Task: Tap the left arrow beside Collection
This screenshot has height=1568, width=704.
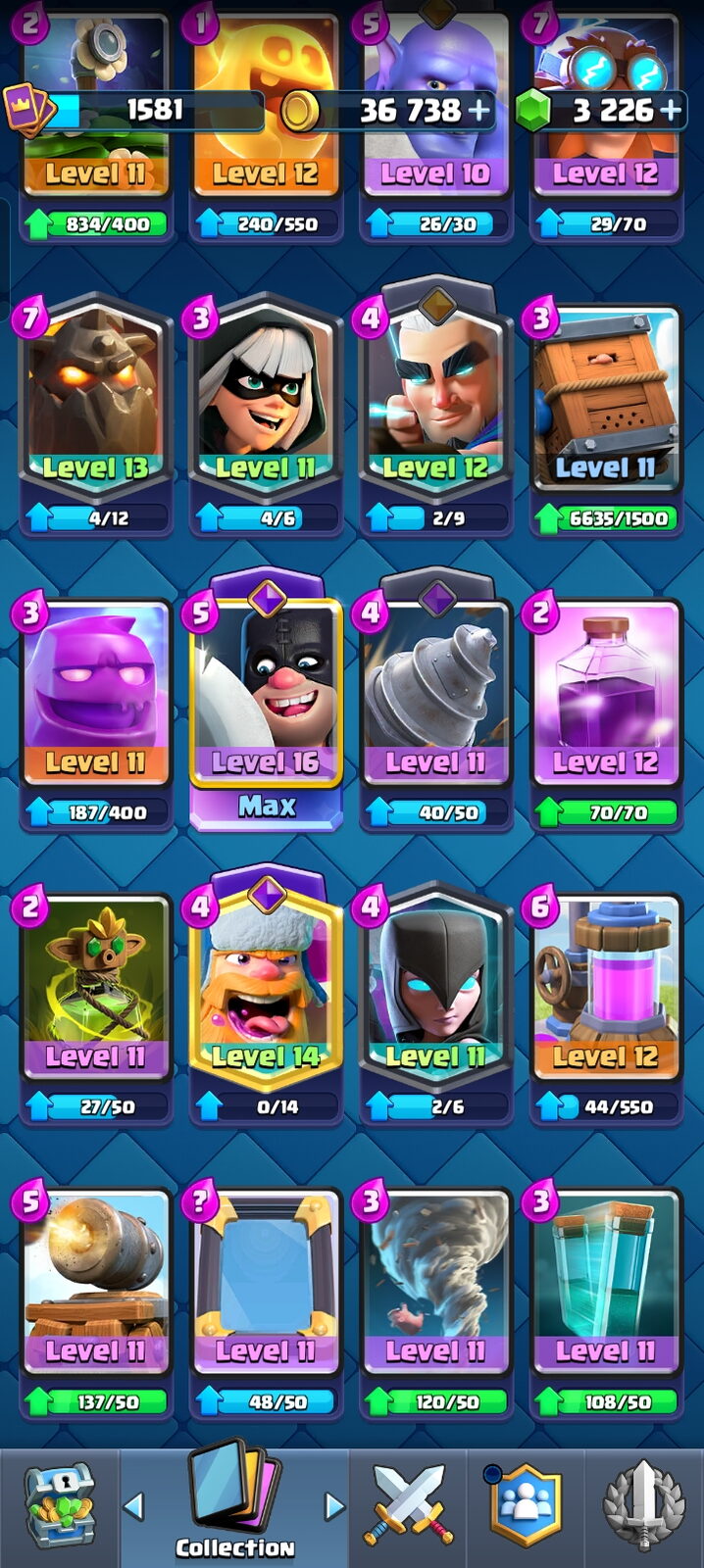Action: [134, 1506]
